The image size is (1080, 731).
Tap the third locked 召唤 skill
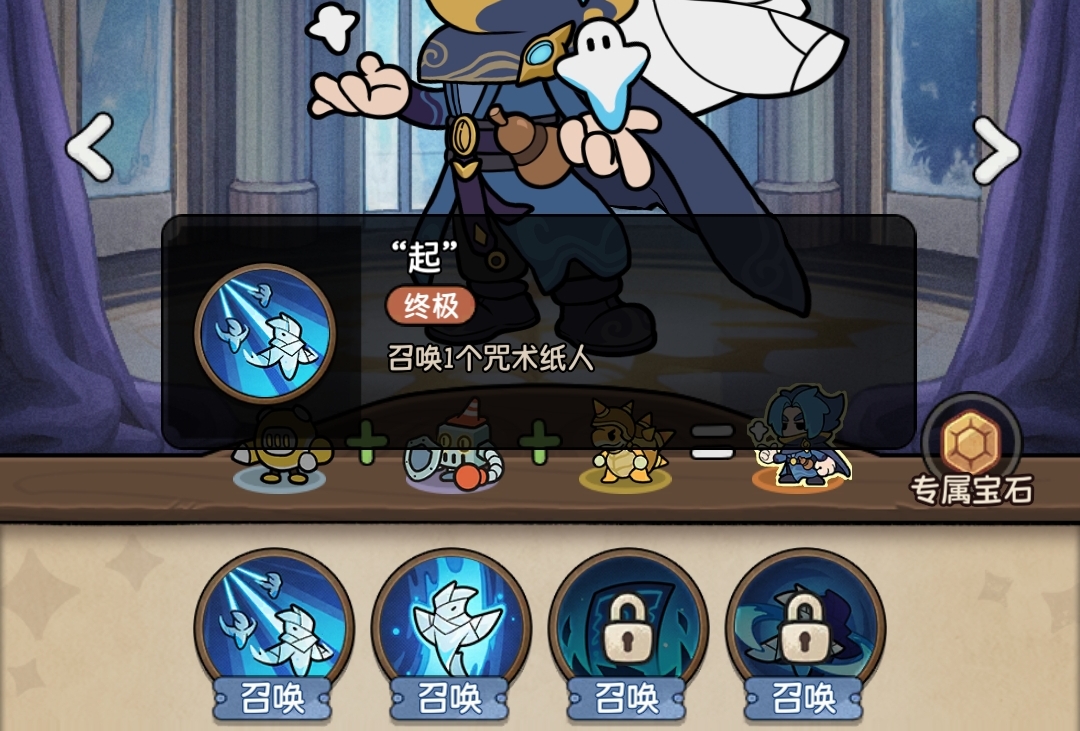click(x=628, y=627)
